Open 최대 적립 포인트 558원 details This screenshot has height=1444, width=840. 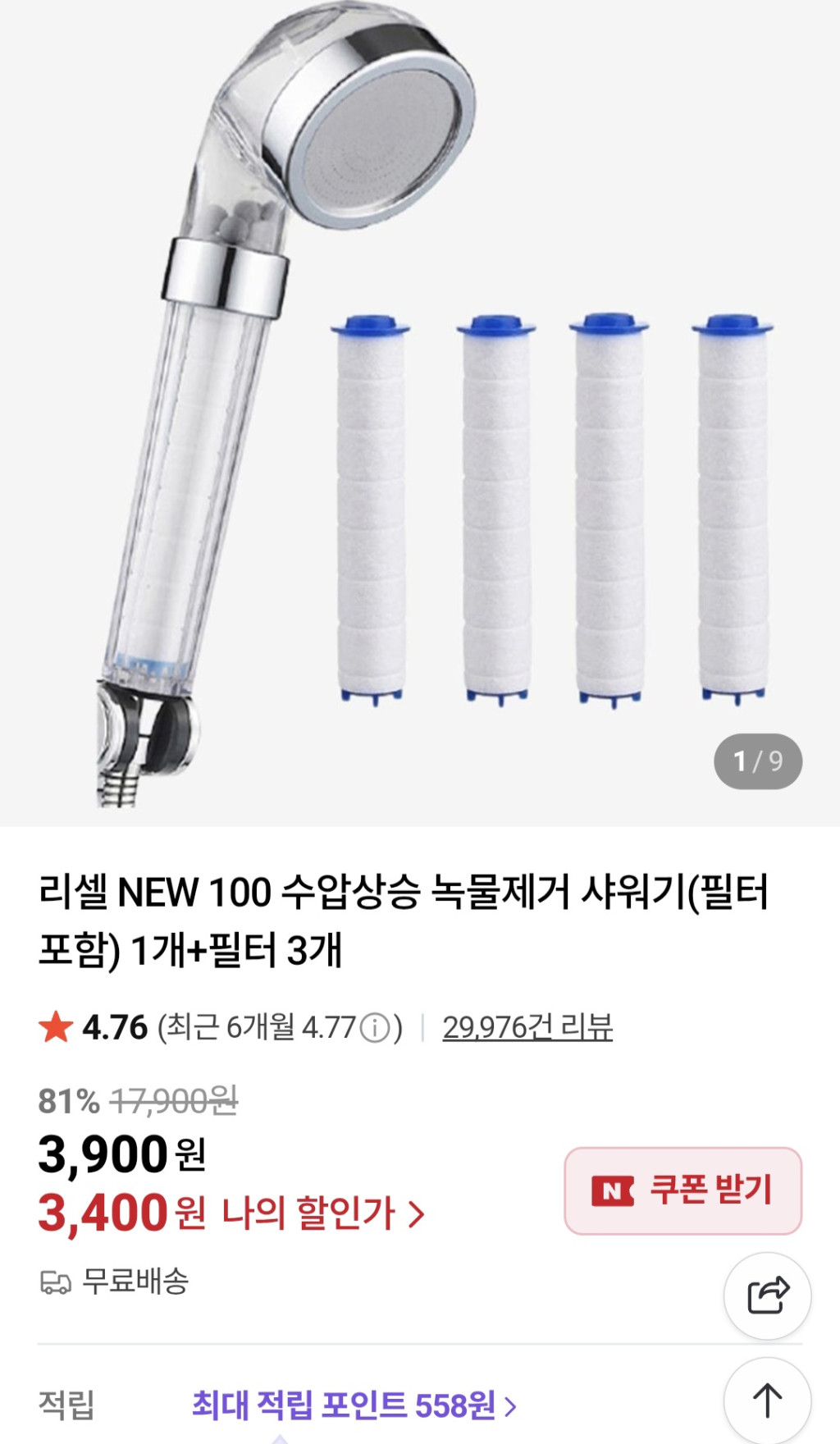tap(354, 1405)
